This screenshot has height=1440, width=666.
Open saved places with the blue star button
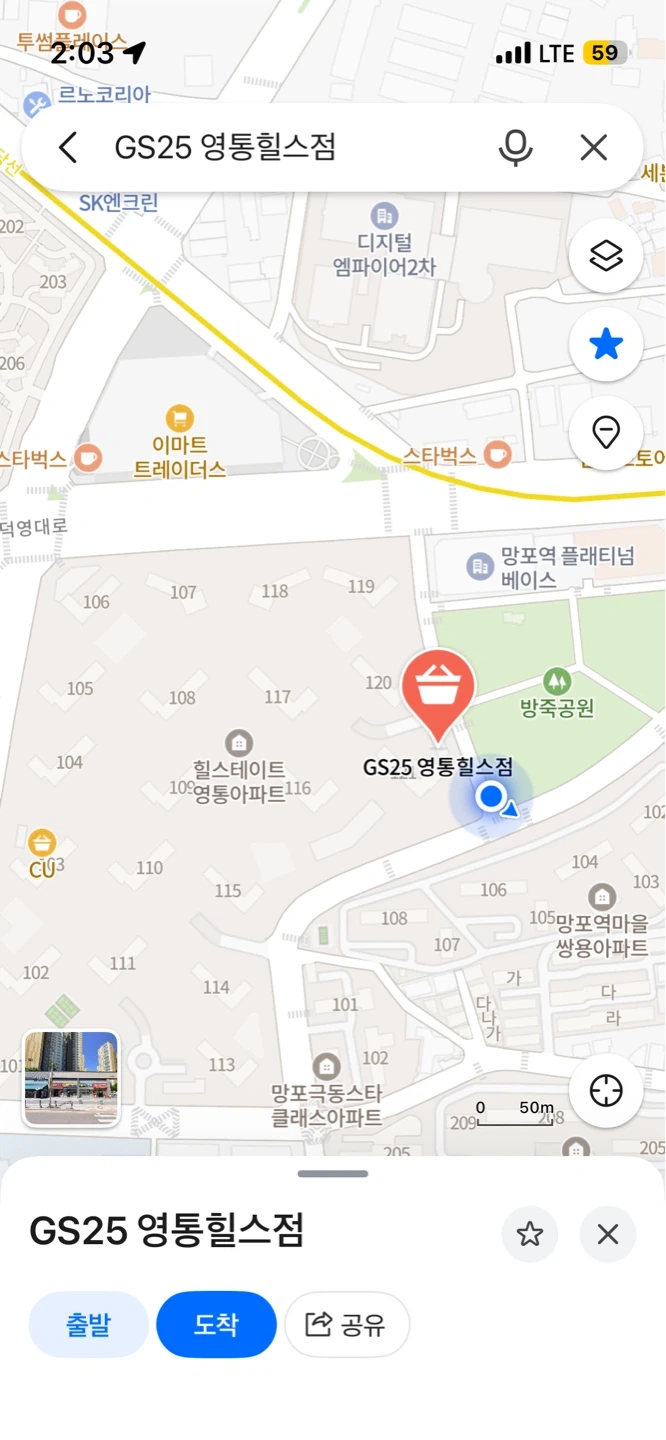point(606,345)
